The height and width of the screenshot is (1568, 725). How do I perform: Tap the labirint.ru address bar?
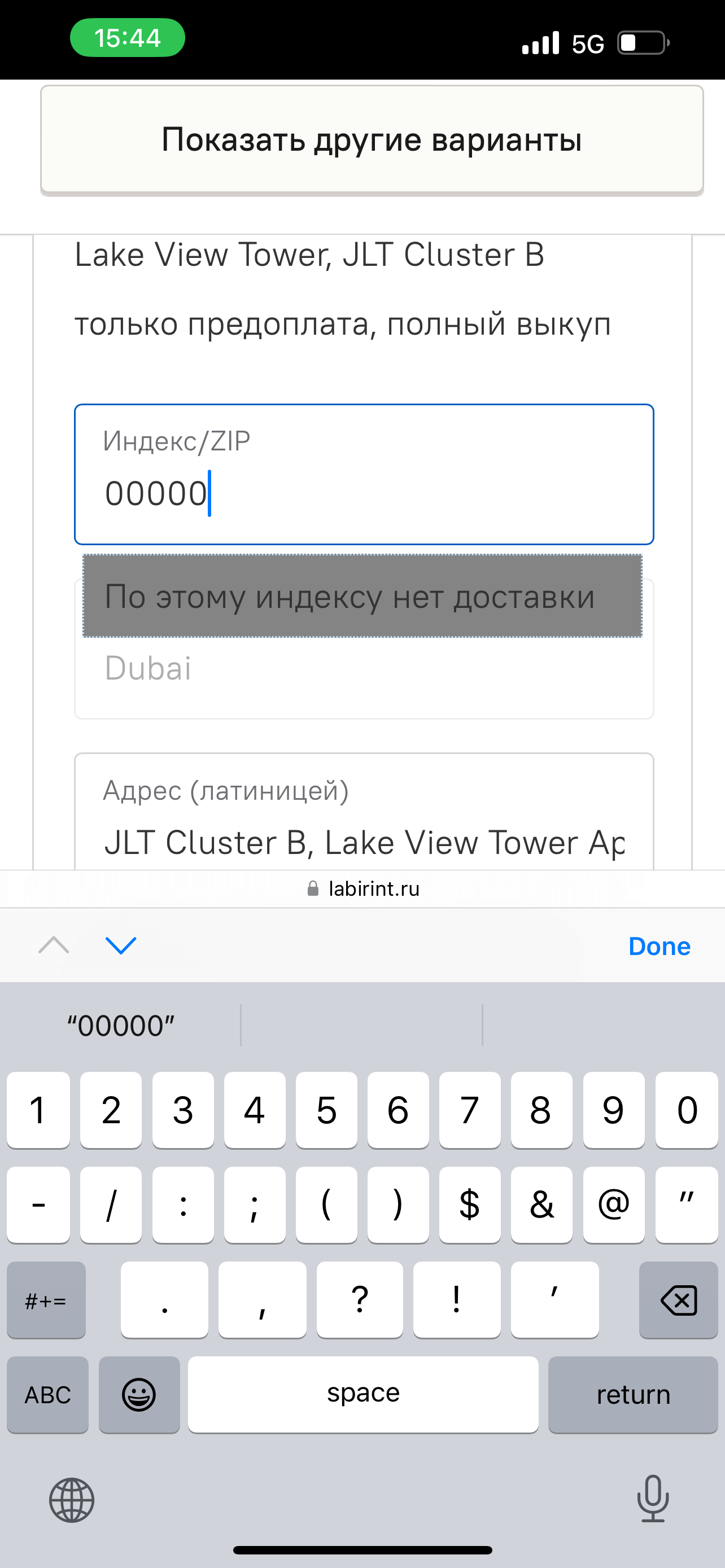[x=364, y=888]
